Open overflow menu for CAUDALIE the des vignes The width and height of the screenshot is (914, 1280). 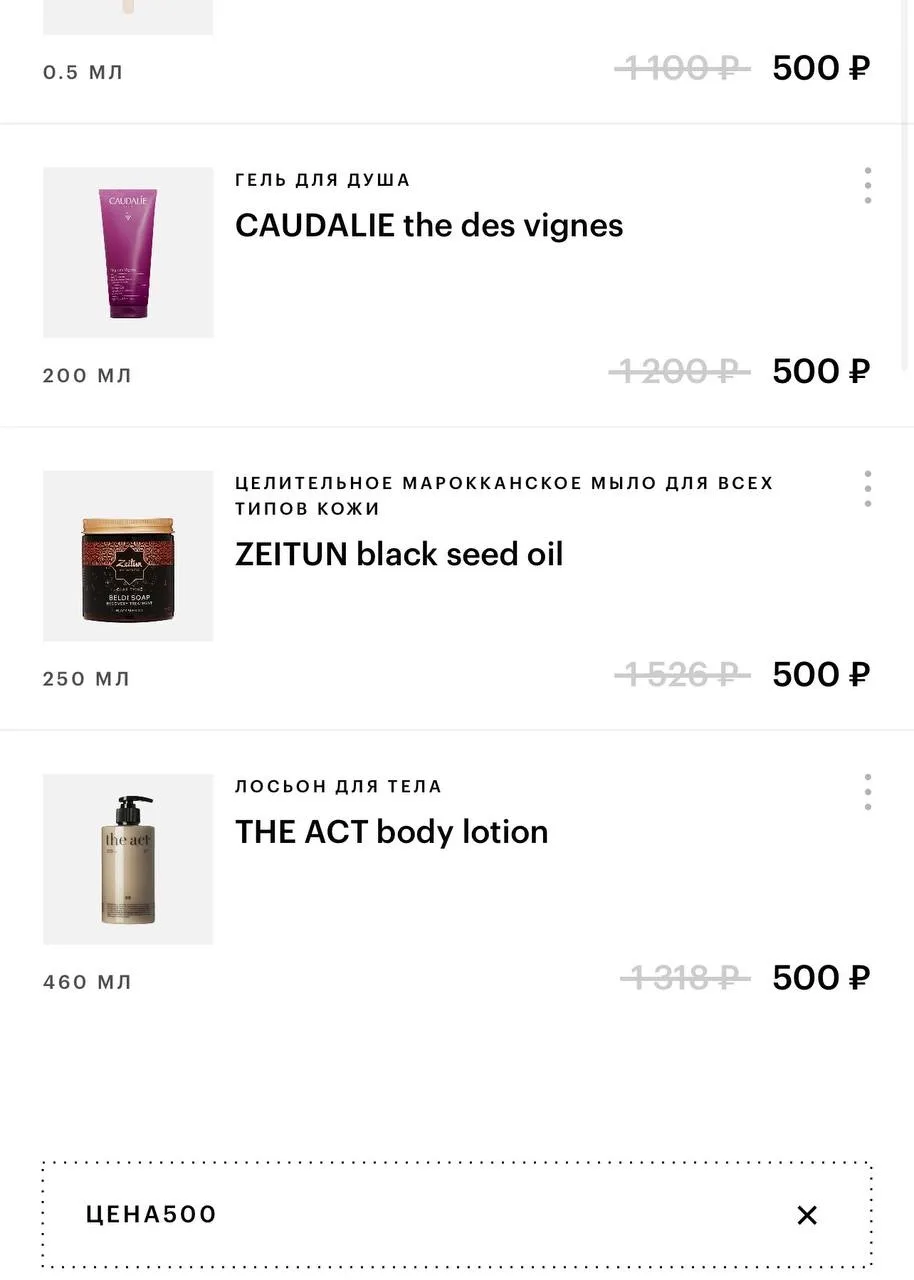pos(867,186)
